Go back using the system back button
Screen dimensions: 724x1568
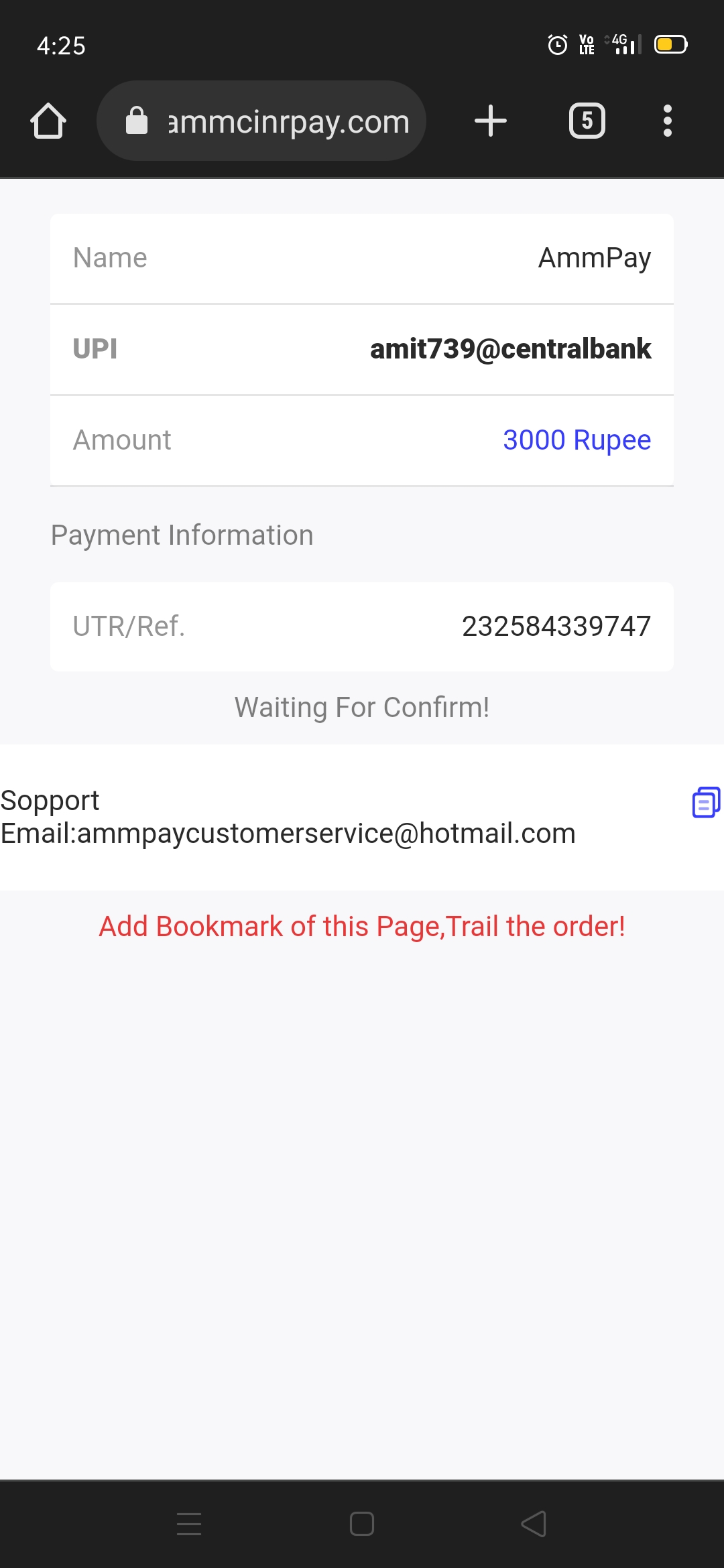pyautogui.click(x=534, y=1524)
